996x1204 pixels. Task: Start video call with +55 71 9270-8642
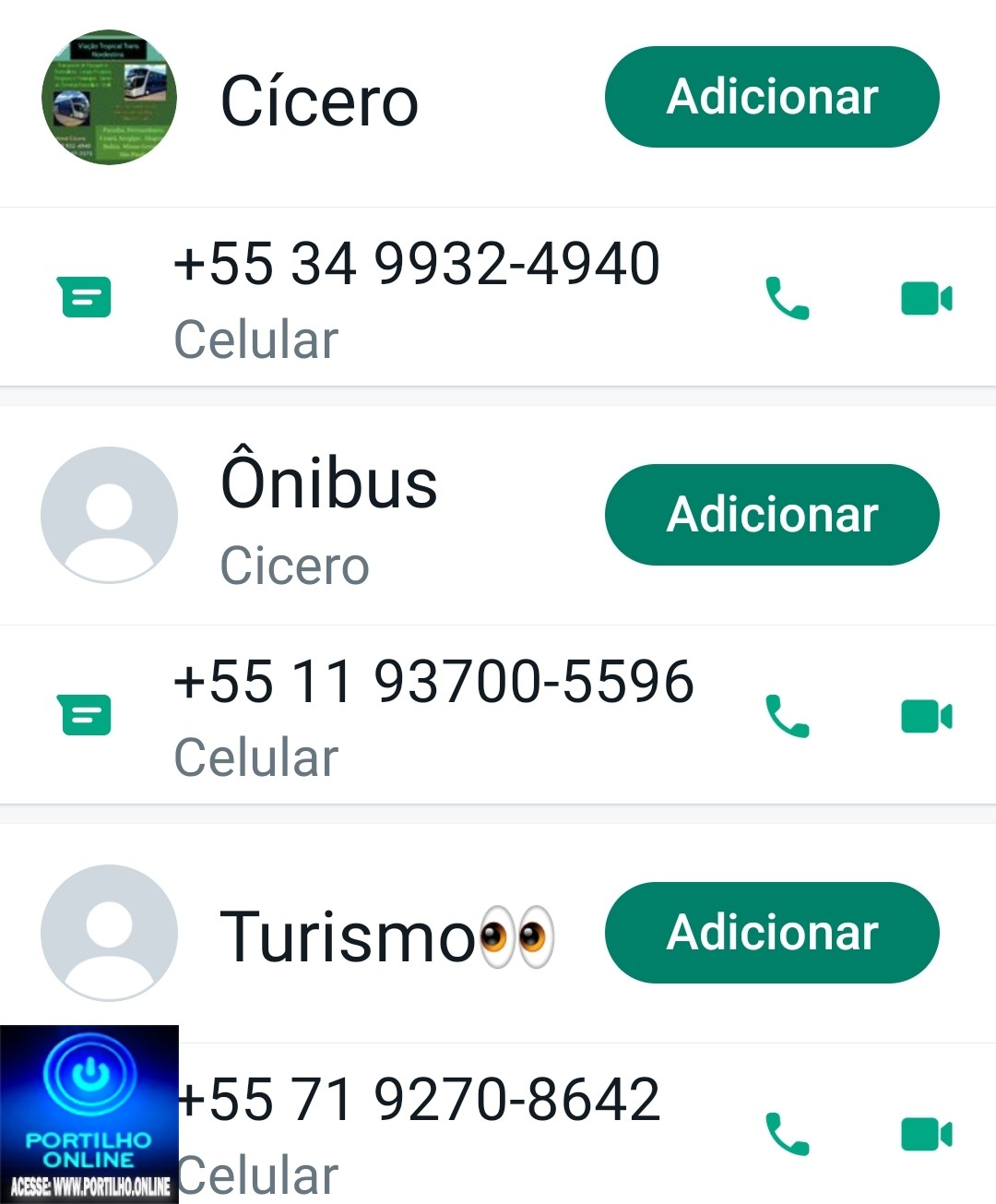(926, 1134)
